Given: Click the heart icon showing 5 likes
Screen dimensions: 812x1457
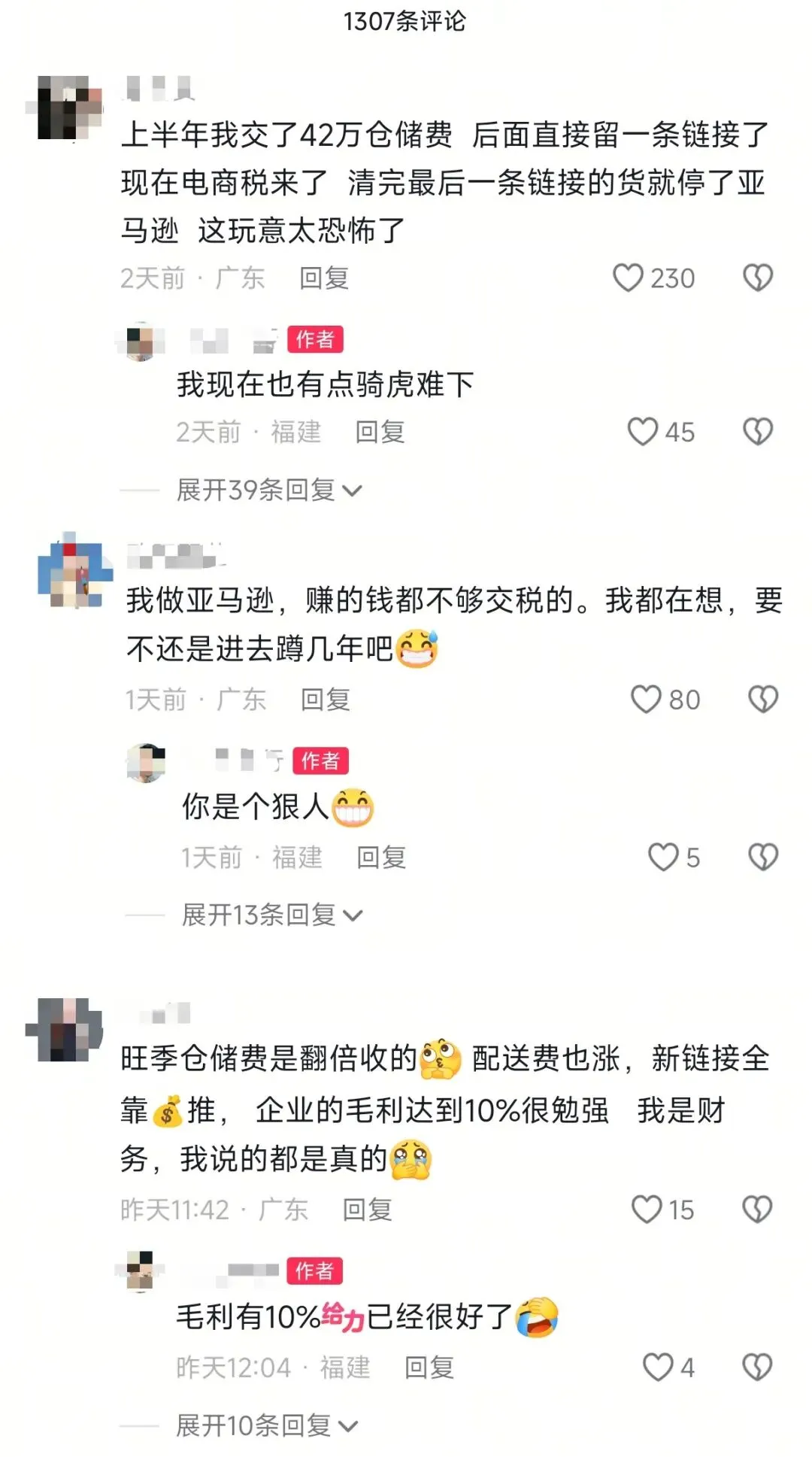Looking at the screenshot, I should 663,858.
